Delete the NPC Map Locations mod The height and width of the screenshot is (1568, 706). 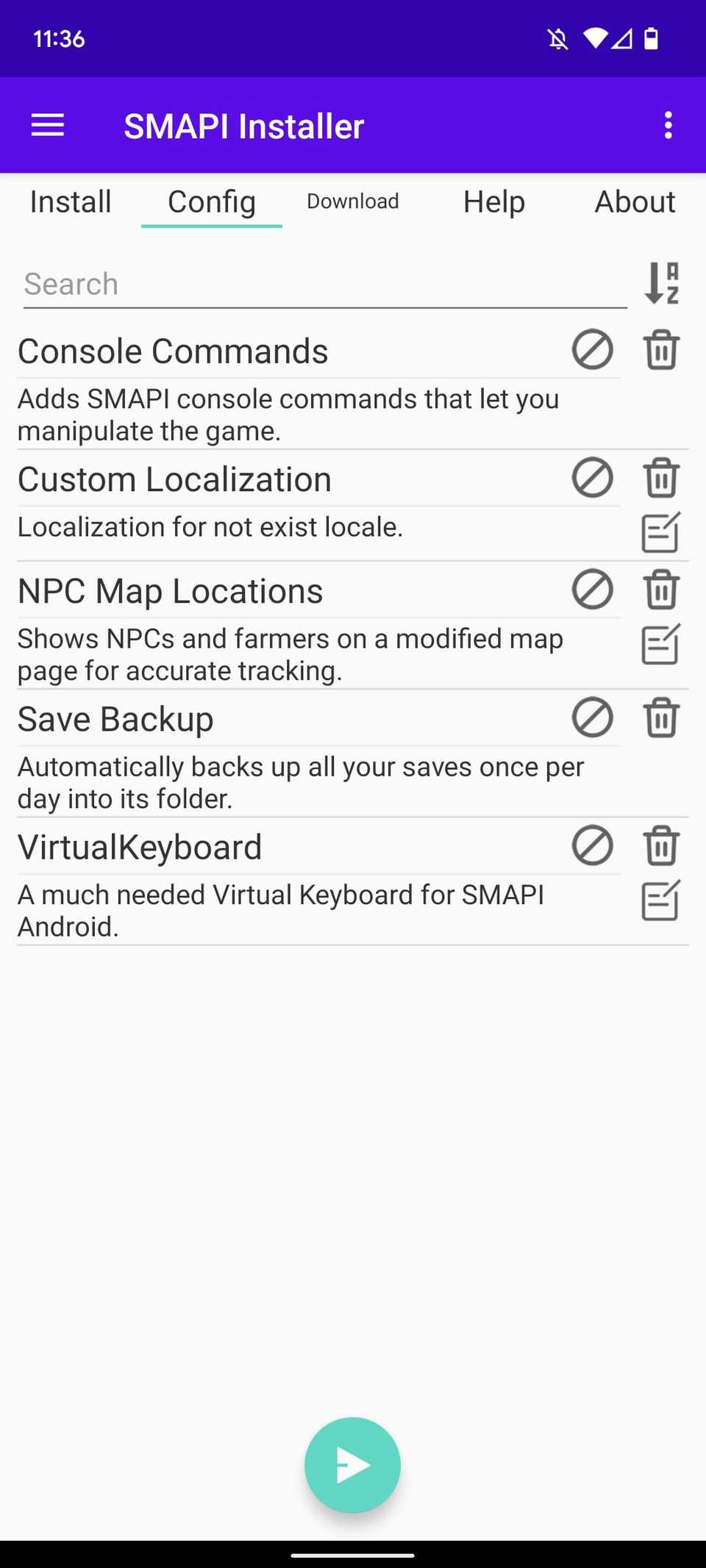660,589
